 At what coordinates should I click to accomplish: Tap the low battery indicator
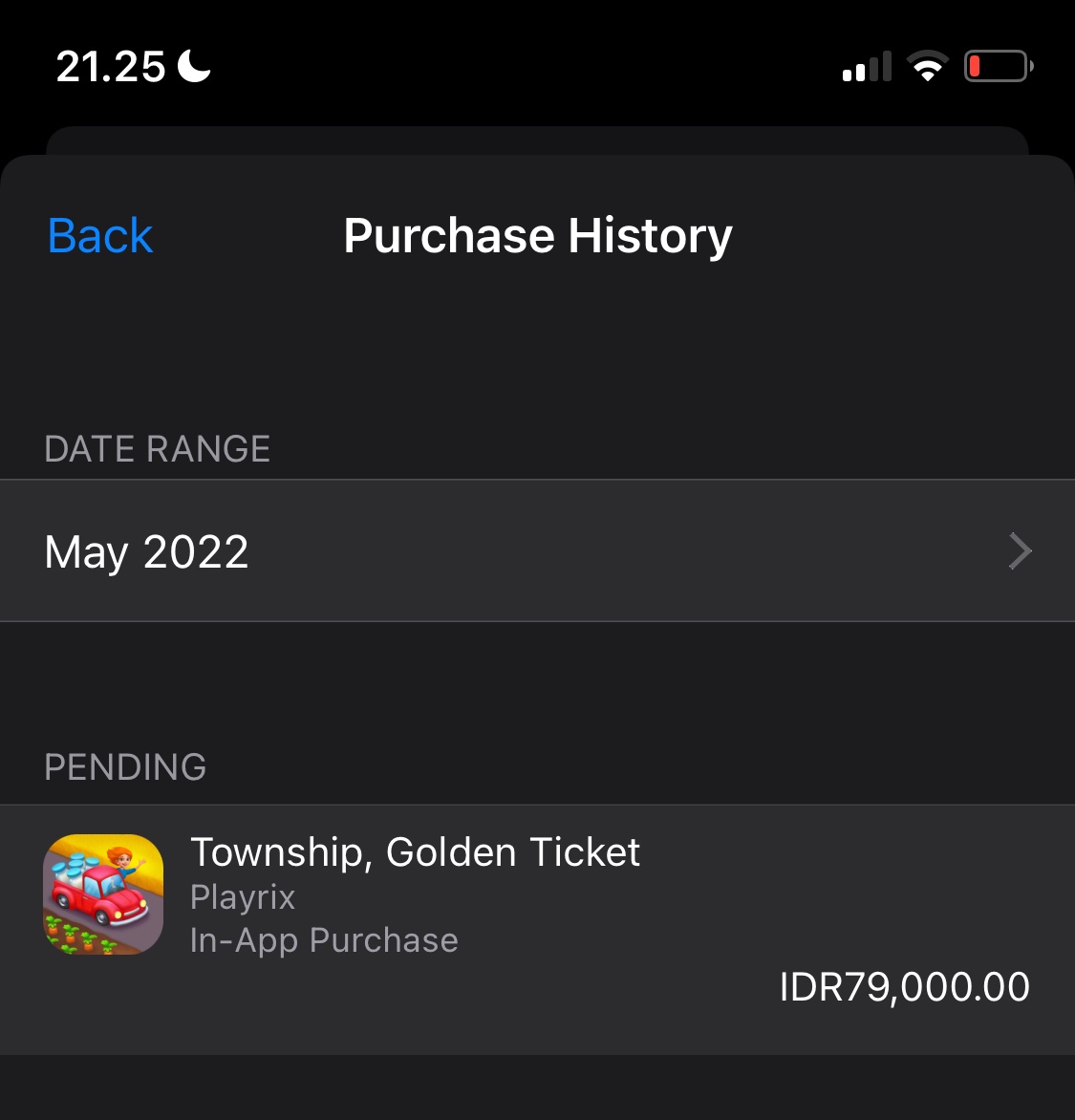point(998,65)
